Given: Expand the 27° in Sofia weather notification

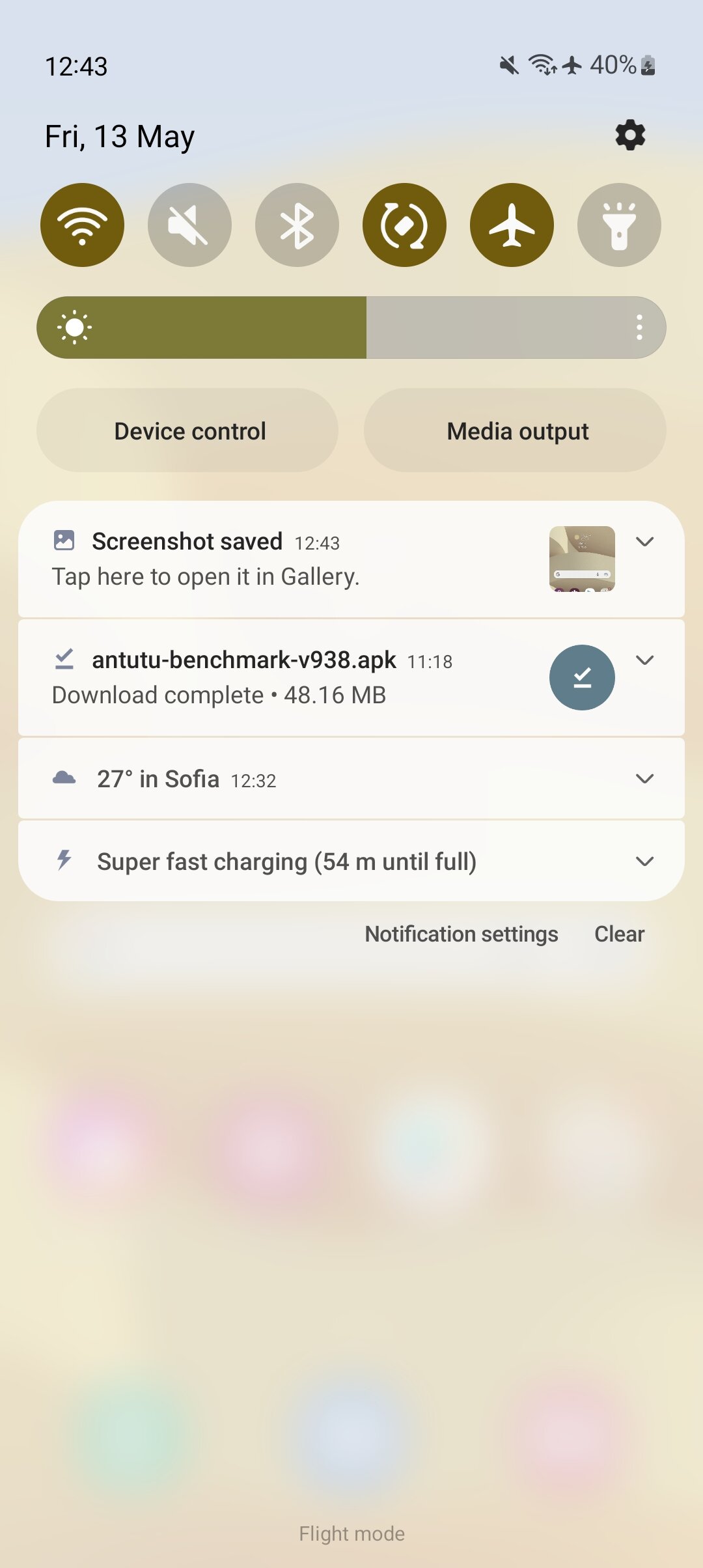Looking at the screenshot, I should point(644,779).
